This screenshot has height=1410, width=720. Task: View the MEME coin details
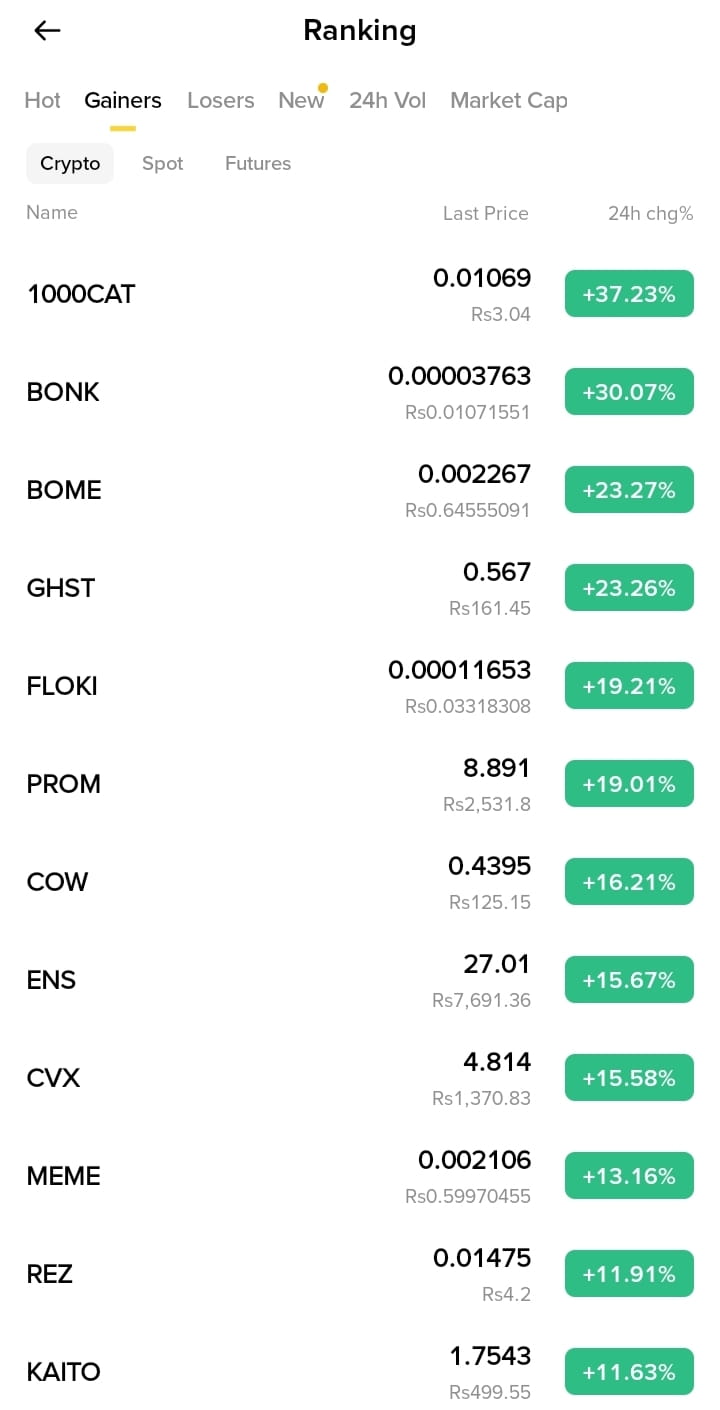(x=360, y=1176)
